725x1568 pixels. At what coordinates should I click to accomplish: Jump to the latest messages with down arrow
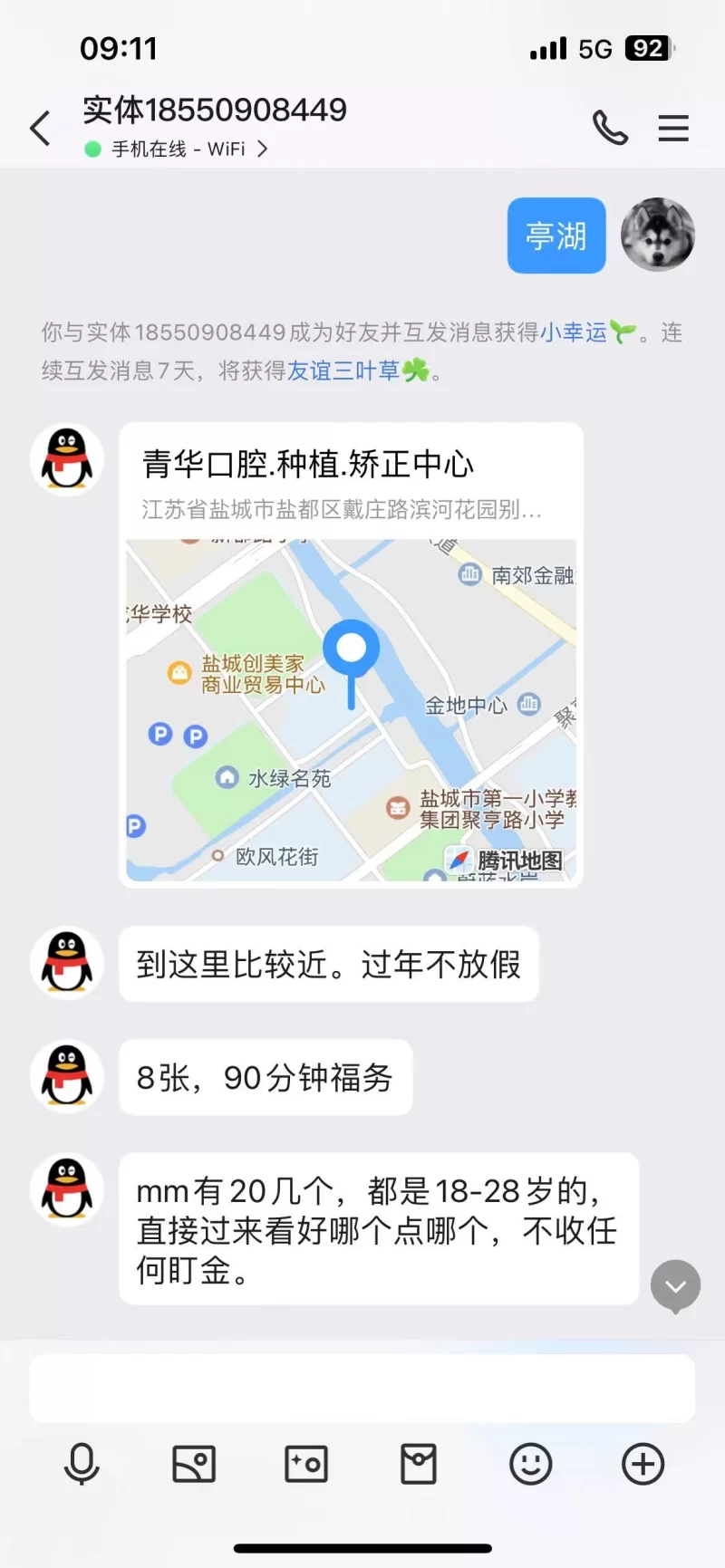point(675,1285)
